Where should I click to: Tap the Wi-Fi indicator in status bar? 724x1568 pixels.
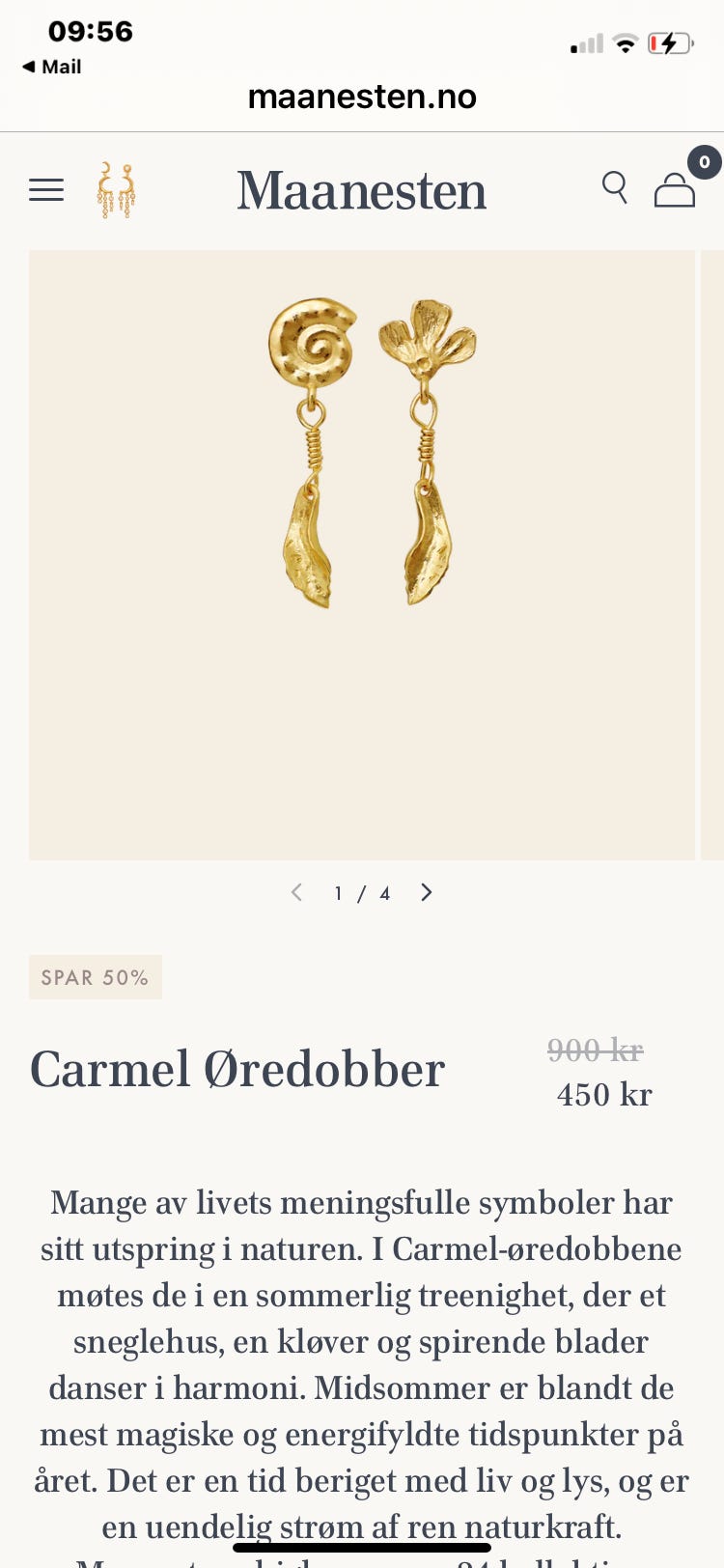coord(626,42)
